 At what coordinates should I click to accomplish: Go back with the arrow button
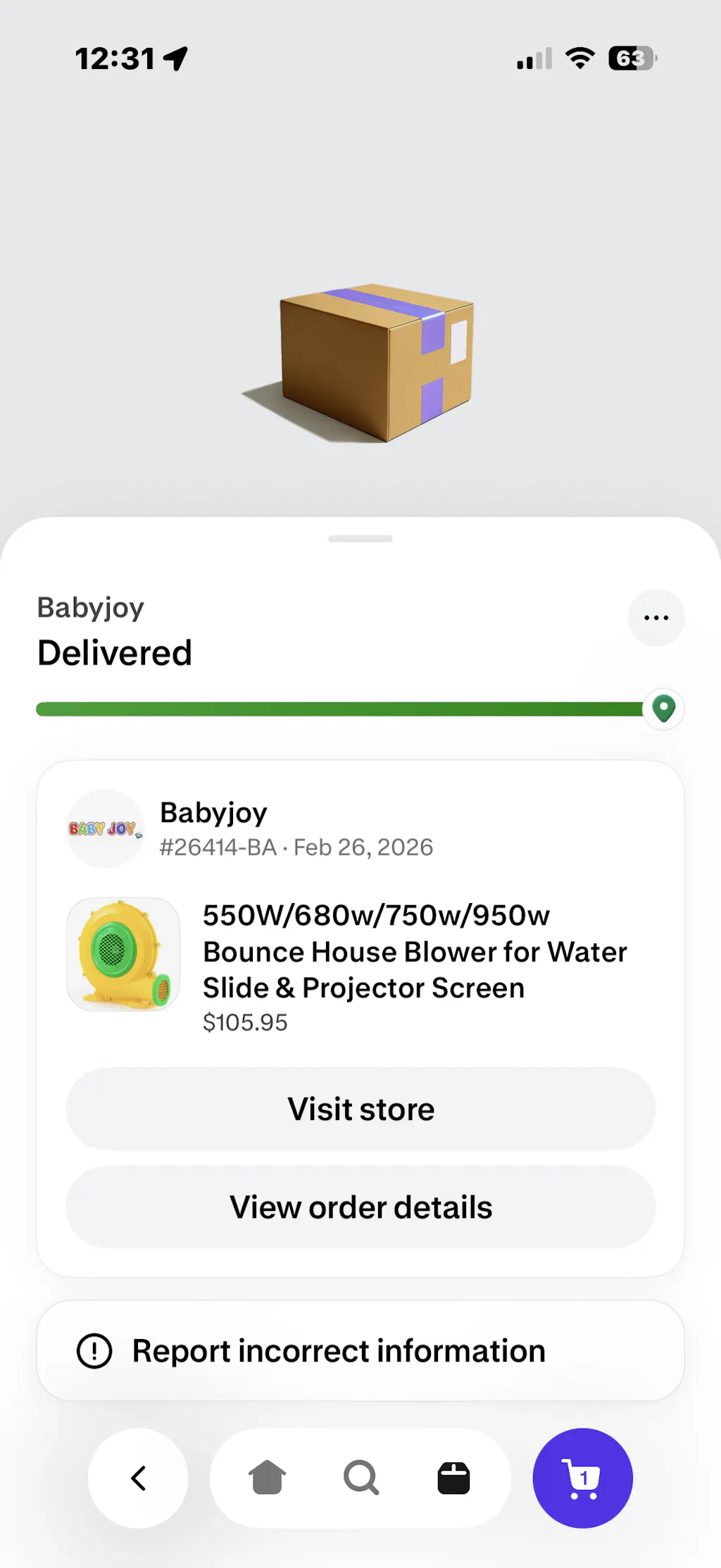click(138, 1478)
